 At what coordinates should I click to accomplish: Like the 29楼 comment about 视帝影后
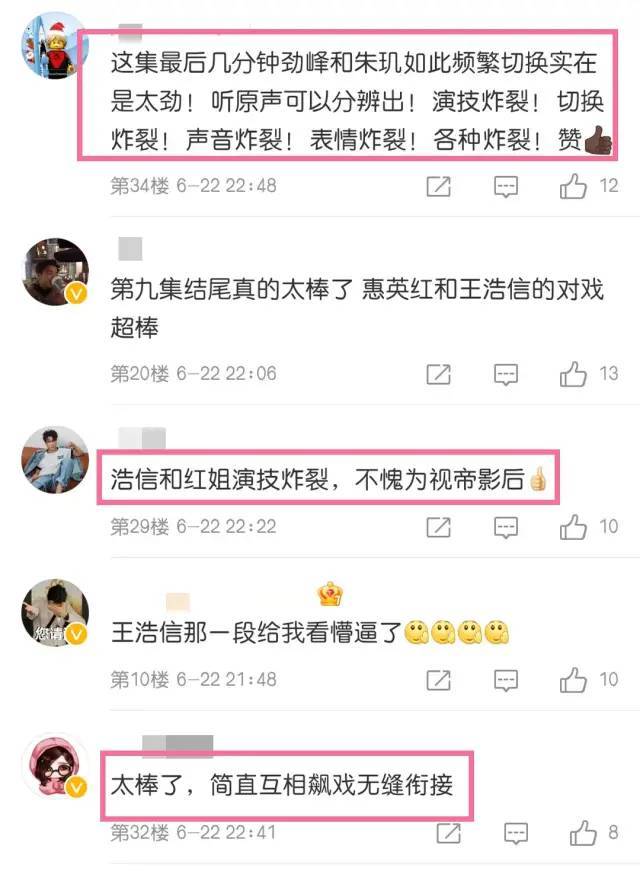pyautogui.click(x=573, y=527)
